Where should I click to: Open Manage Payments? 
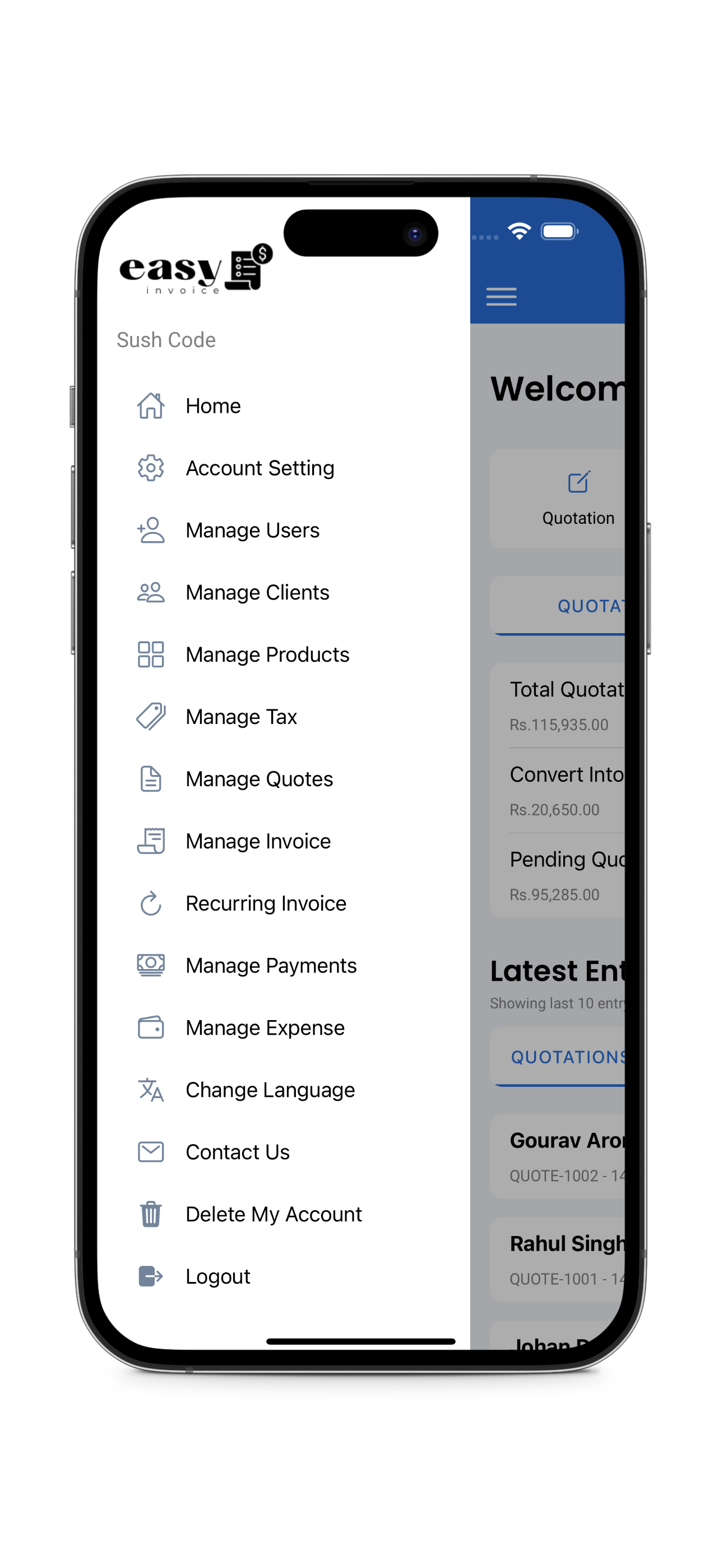[271, 965]
